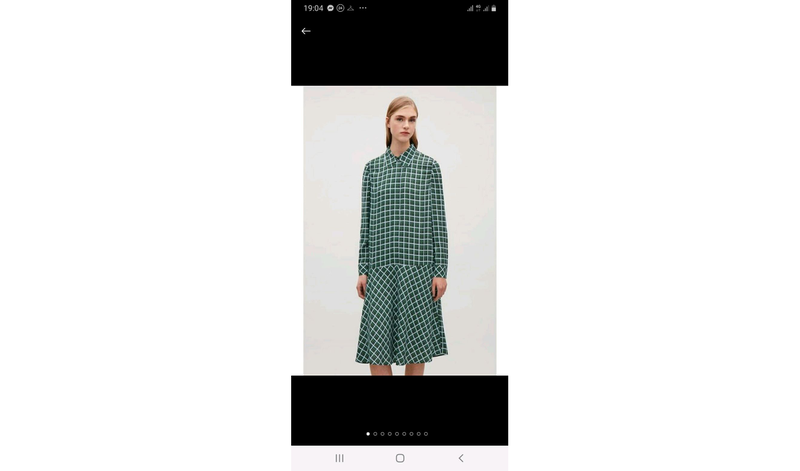Tap the green checked dress photo
This screenshot has width=800, height=471.
point(400,231)
